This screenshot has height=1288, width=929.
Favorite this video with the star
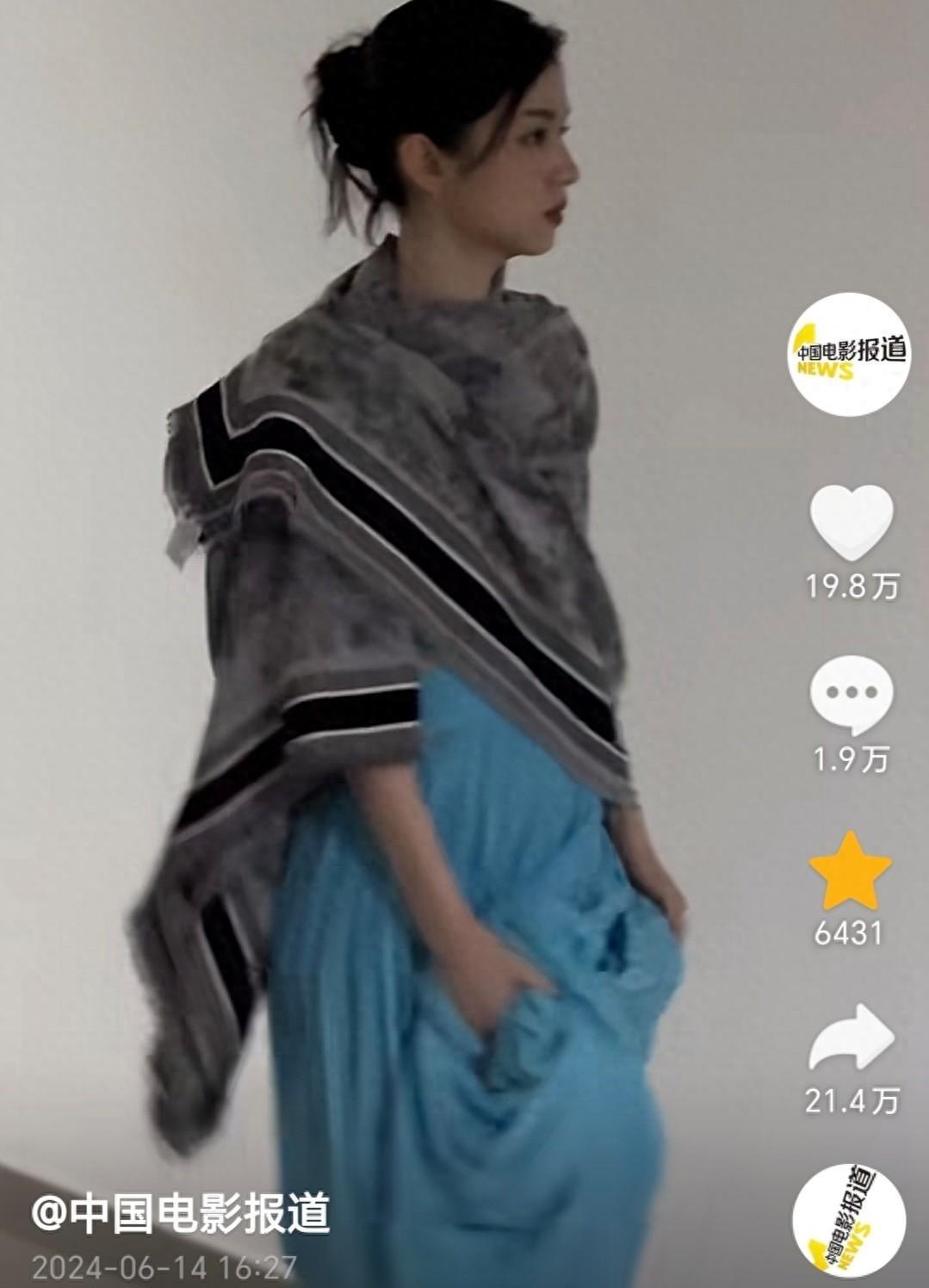(851, 870)
